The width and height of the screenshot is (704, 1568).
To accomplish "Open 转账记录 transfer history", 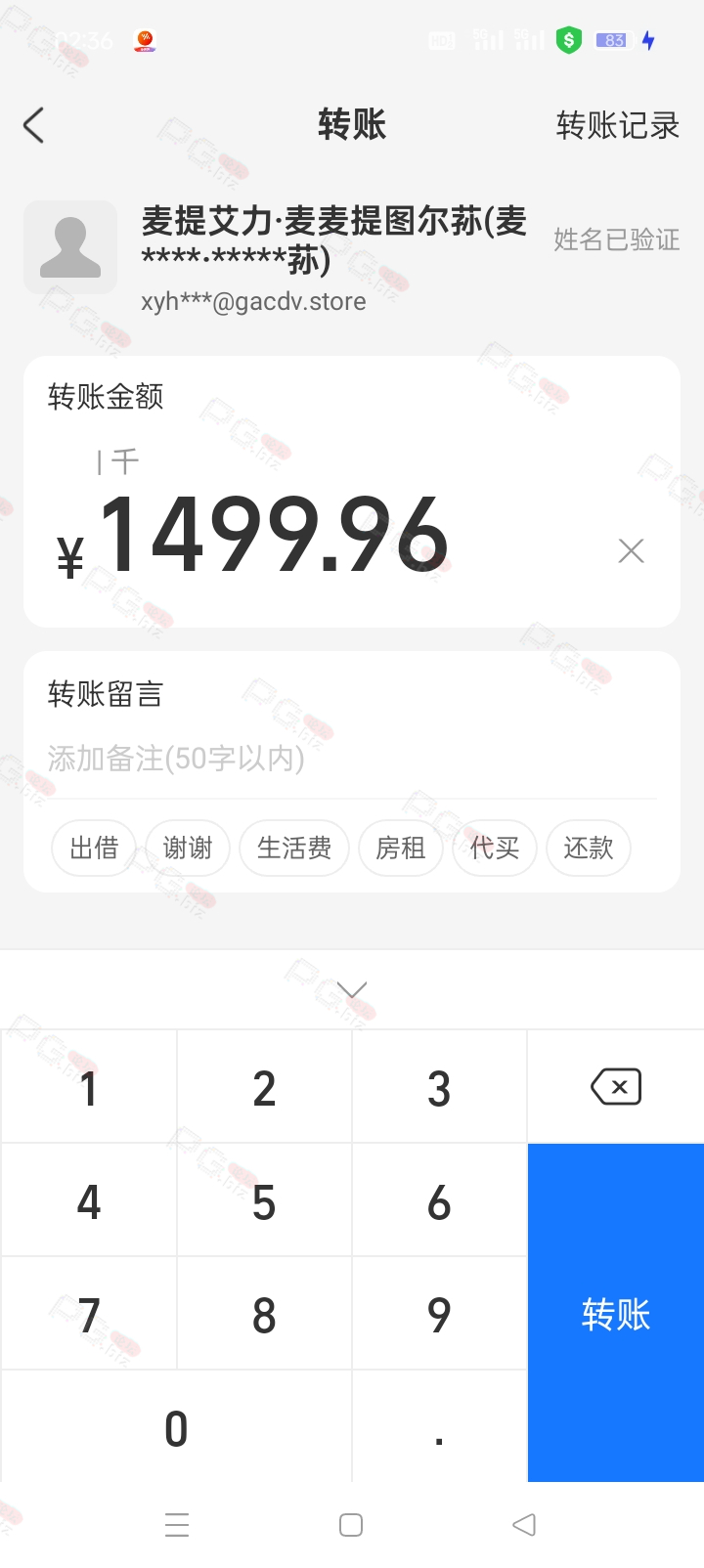I will (617, 125).
